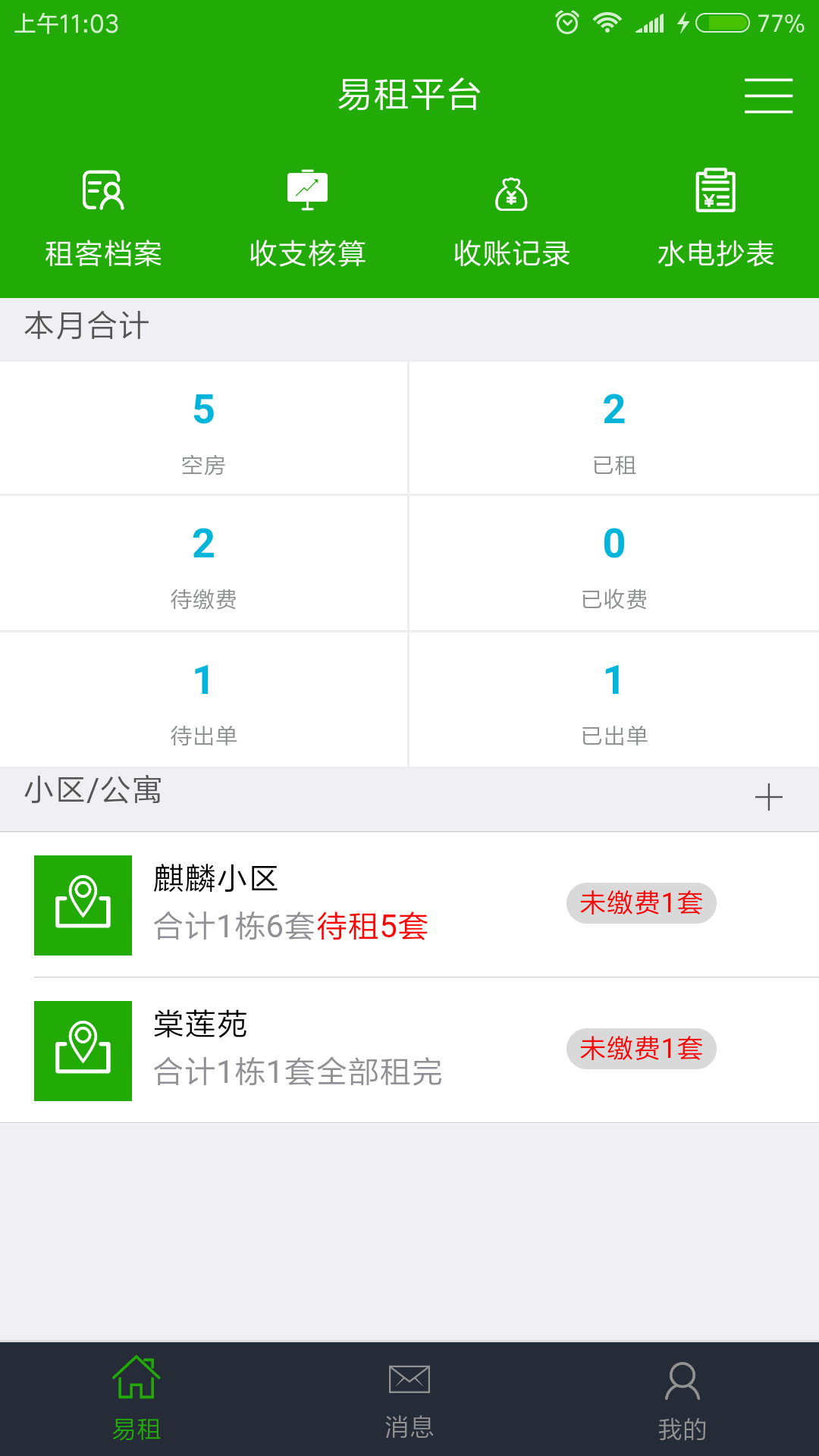Open the hamburger menu
This screenshot has height=1456, width=819.
pyautogui.click(x=768, y=96)
